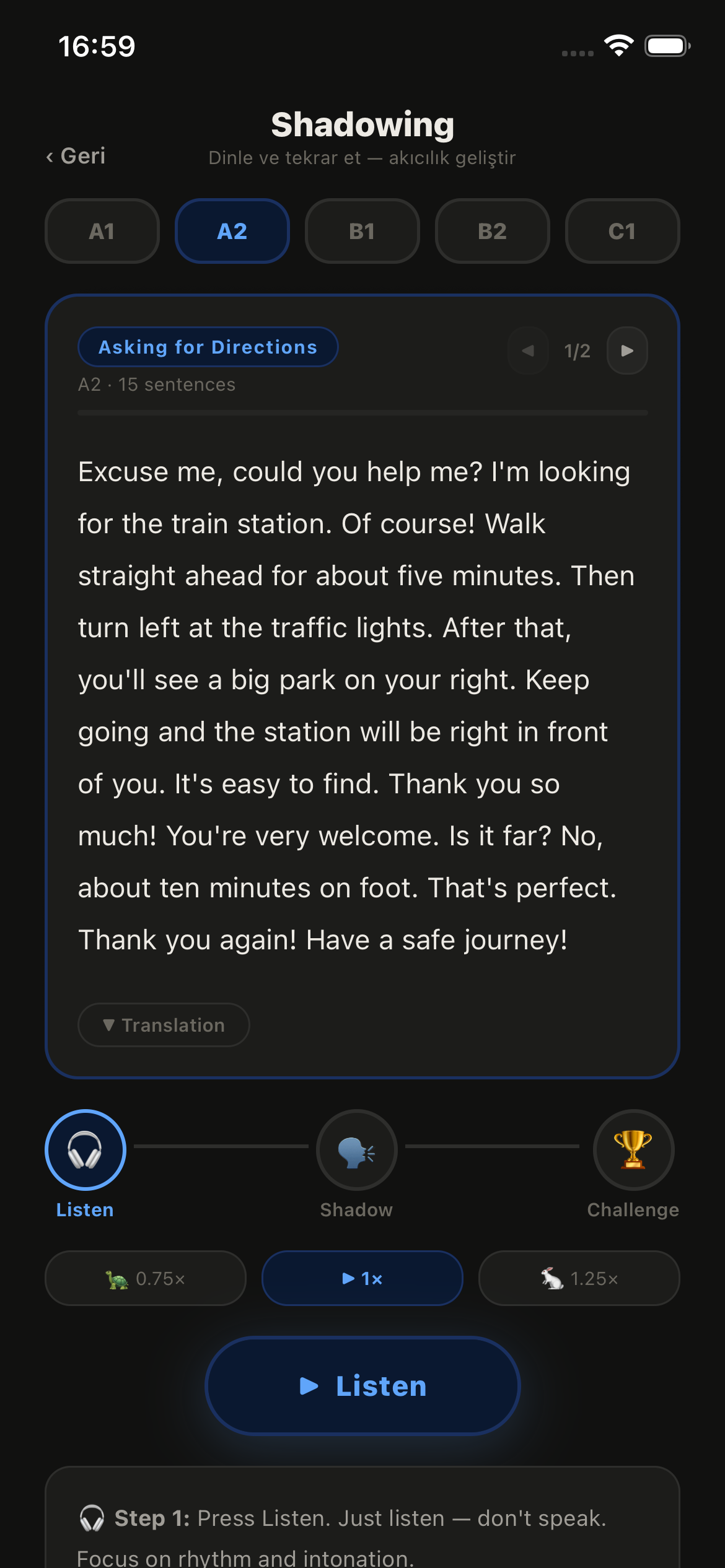725x1568 pixels.
Task: Open the Challenge step trophy
Action: 633,1150
